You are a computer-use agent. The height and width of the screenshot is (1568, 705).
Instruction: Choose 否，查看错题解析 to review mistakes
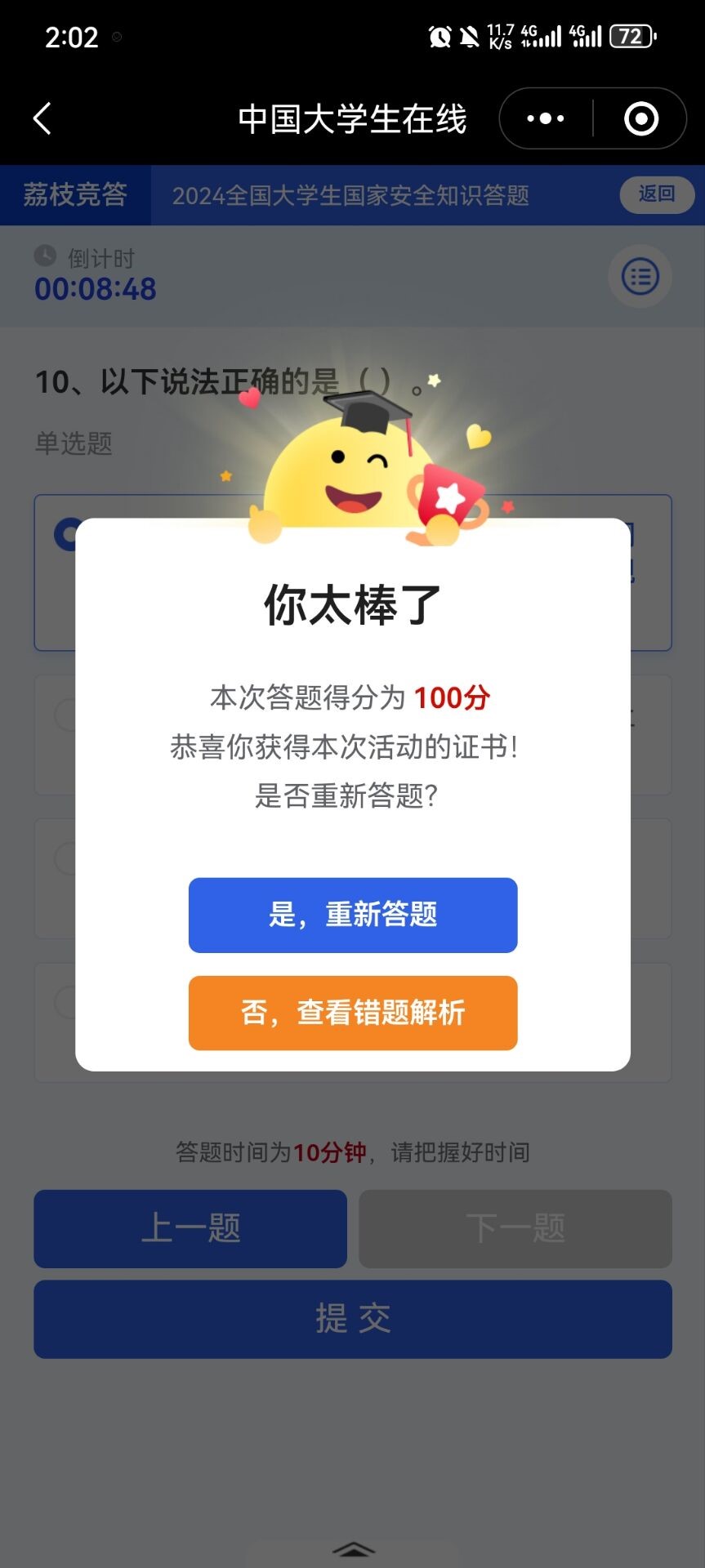pyautogui.click(x=353, y=1013)
